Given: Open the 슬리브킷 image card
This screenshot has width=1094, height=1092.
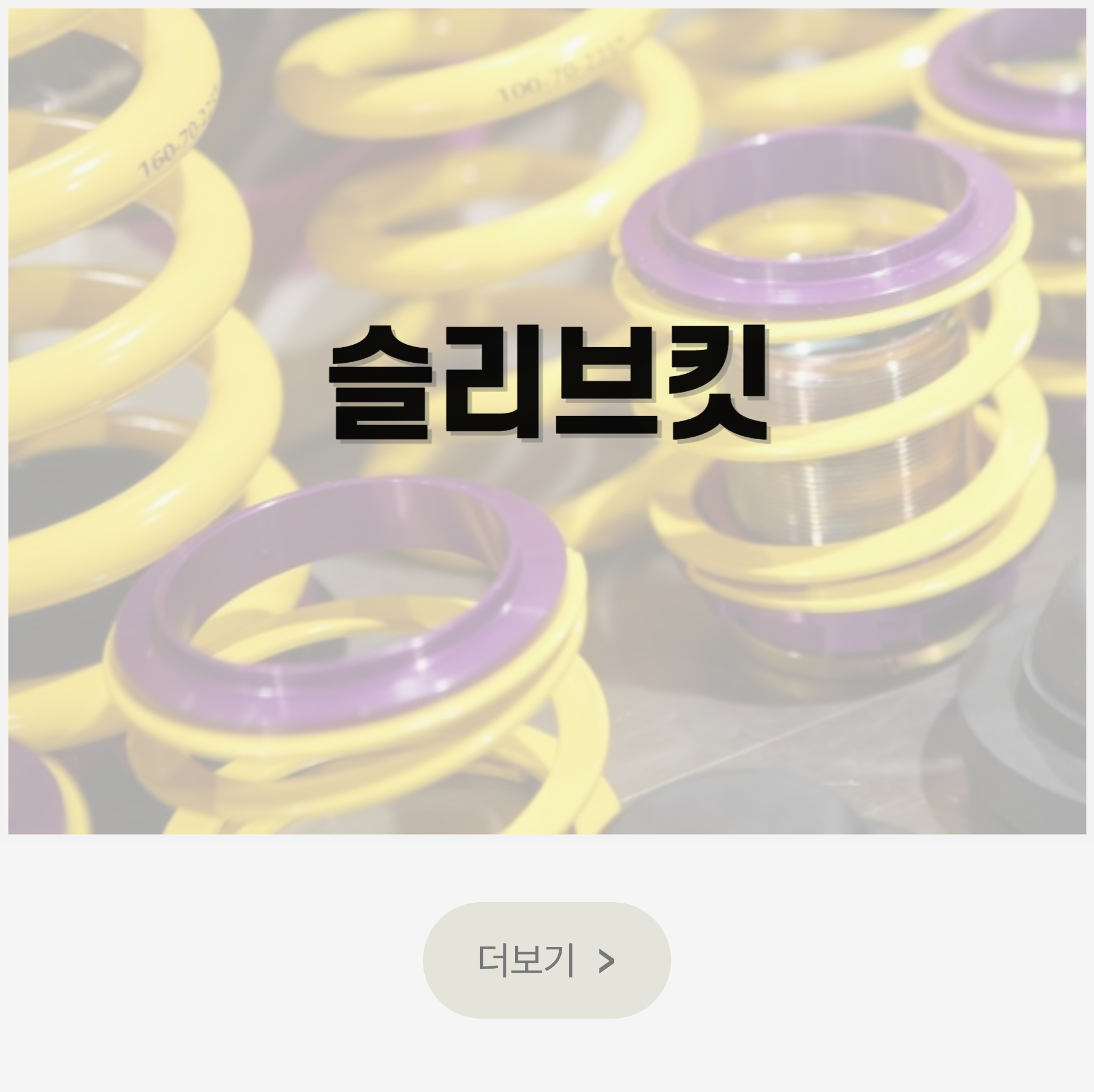Looking at the screenshot, I should tap(546, 420).
